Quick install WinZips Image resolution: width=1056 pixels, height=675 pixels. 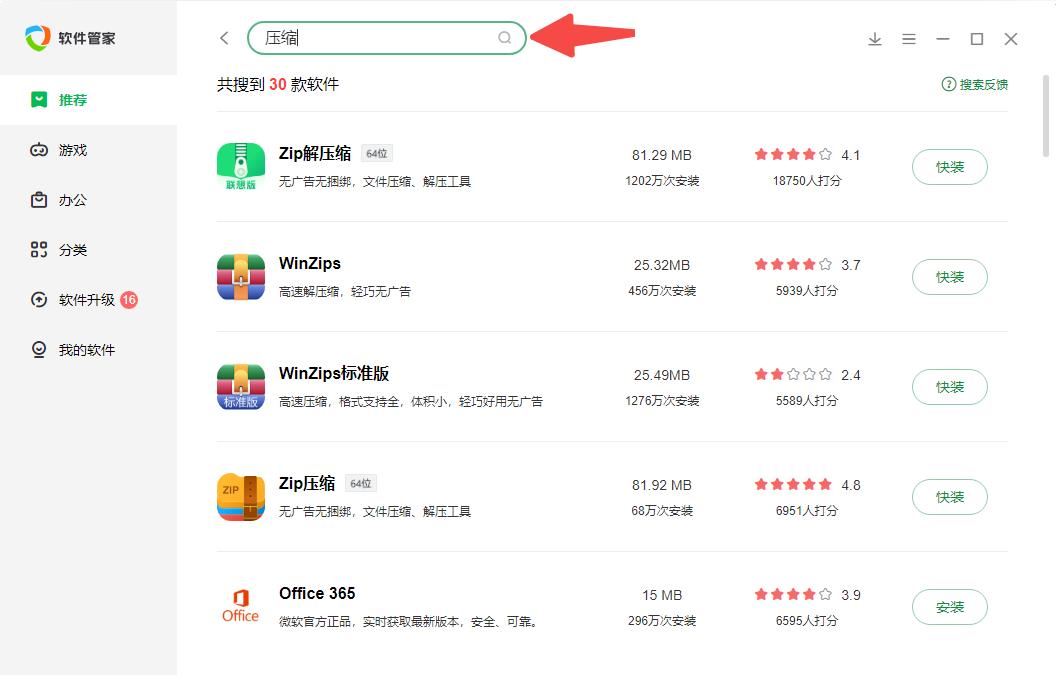coord(949,277)
